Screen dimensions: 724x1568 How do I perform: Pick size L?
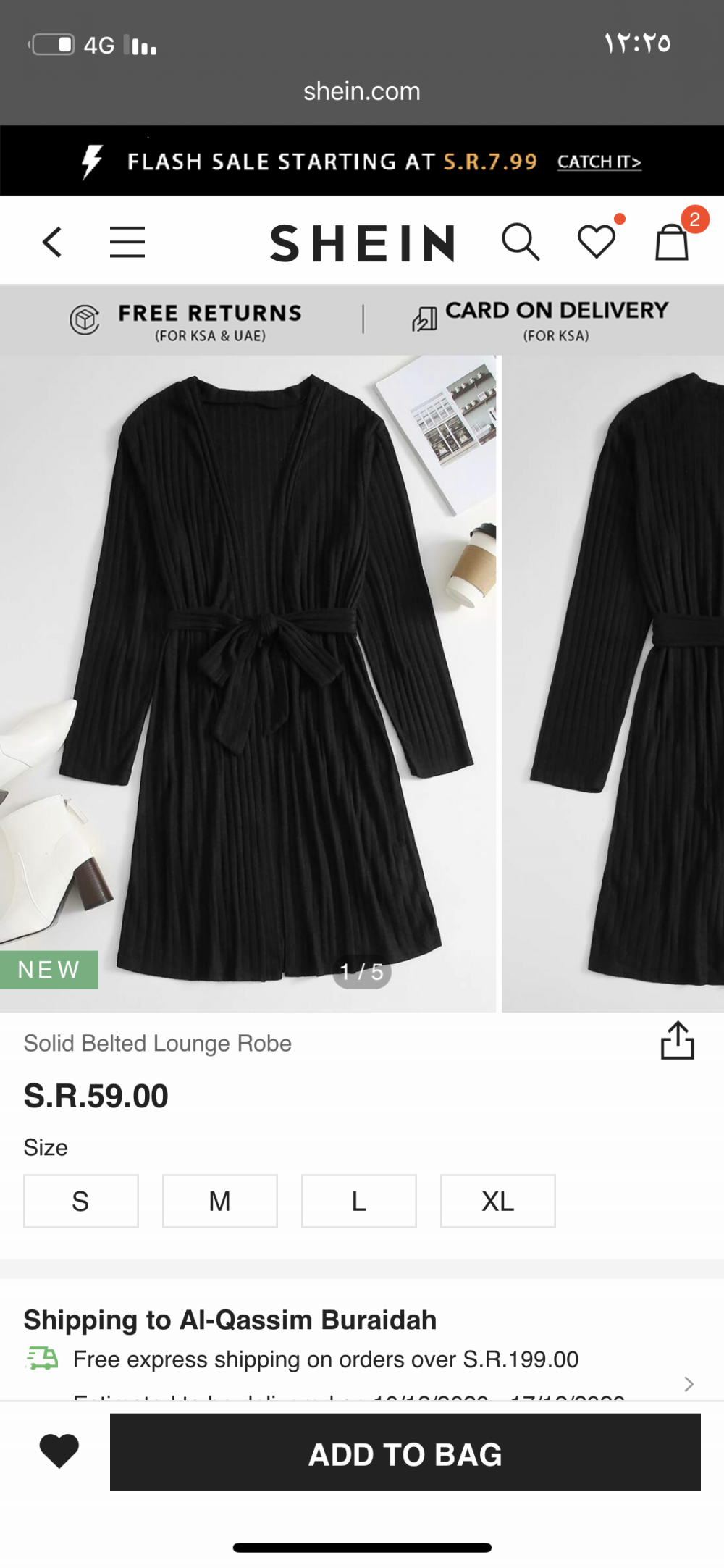coord(359,1201)
